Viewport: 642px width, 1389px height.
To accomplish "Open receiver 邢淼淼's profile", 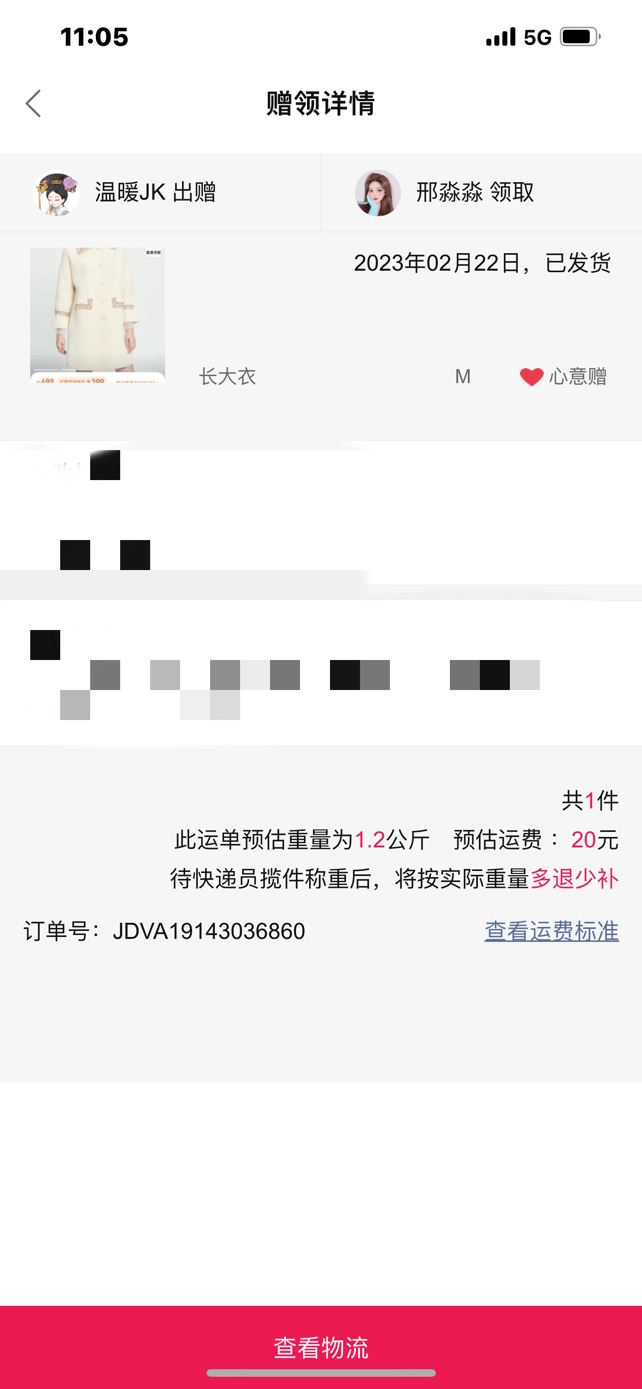I will coord(378,193).
